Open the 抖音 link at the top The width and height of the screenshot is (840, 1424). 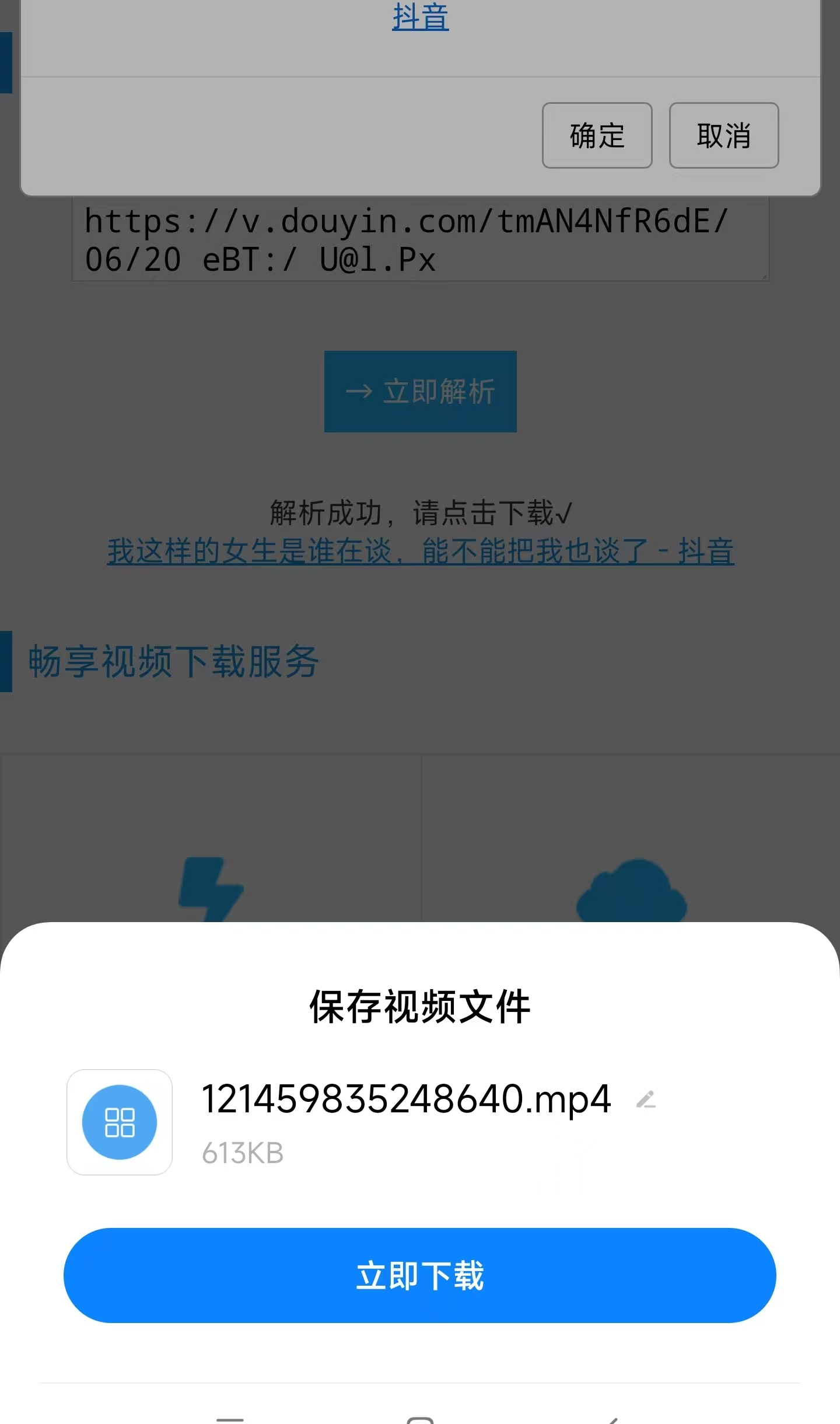pos(419,18)
